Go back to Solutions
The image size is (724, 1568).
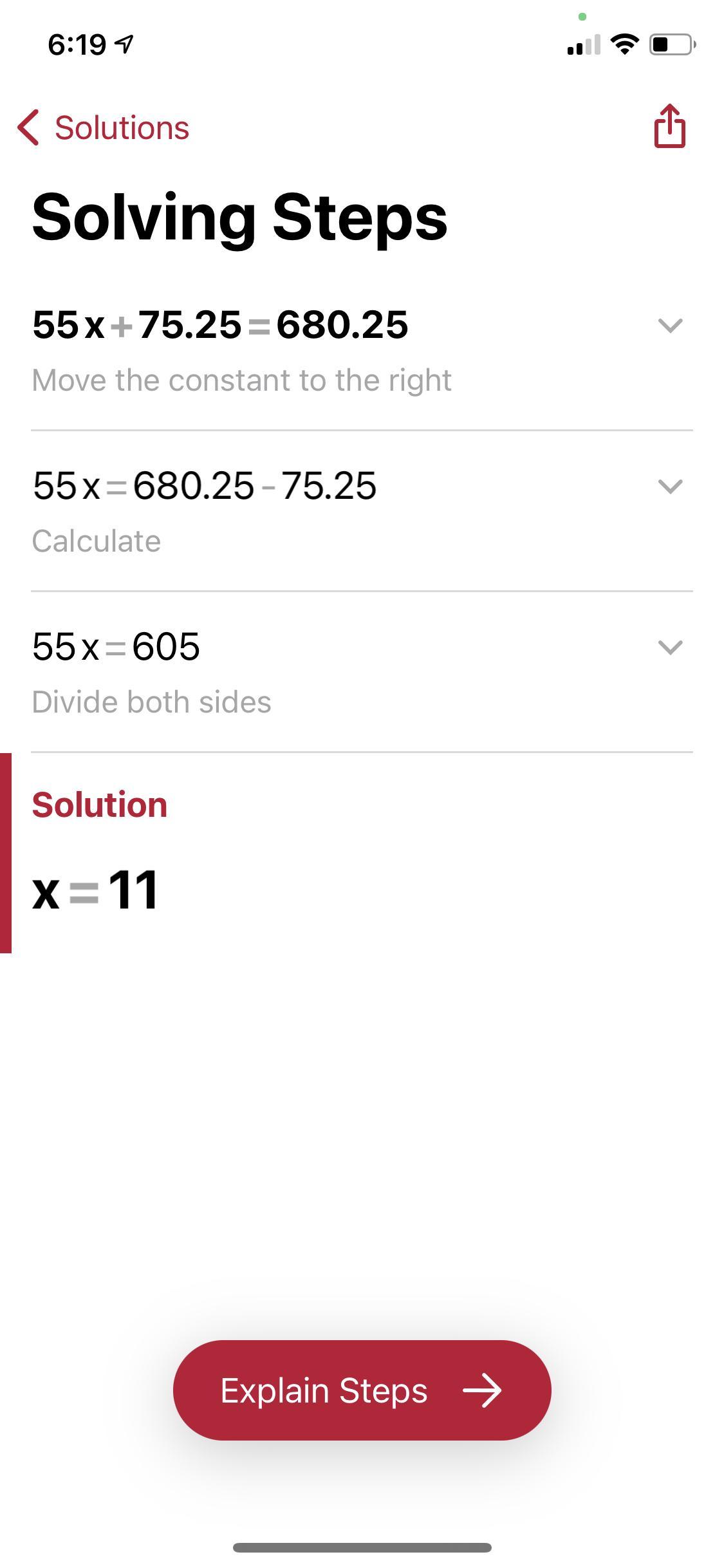coord(104,127)
